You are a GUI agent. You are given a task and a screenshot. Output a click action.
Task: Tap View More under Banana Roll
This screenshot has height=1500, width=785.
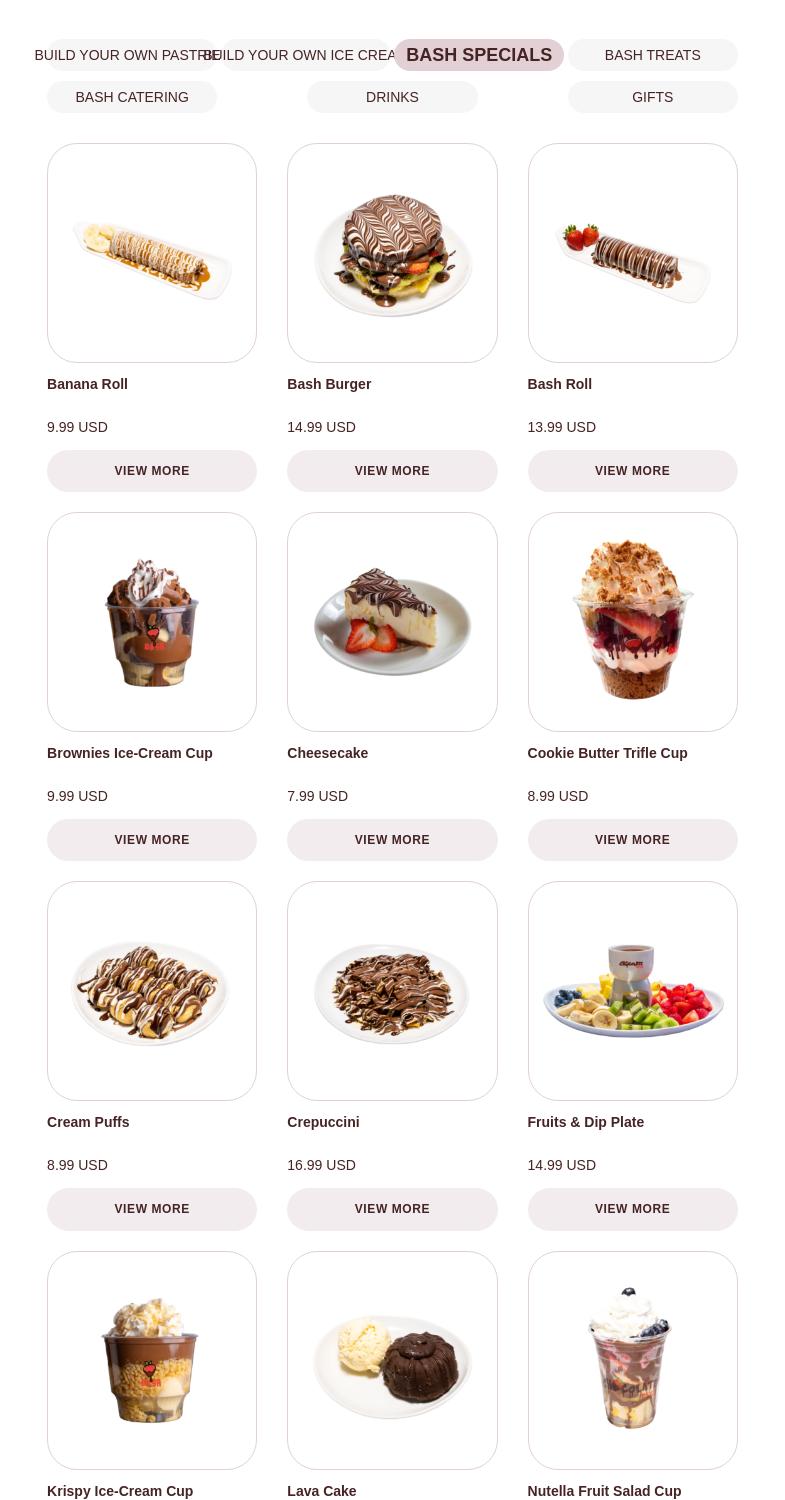click(152, 471)
